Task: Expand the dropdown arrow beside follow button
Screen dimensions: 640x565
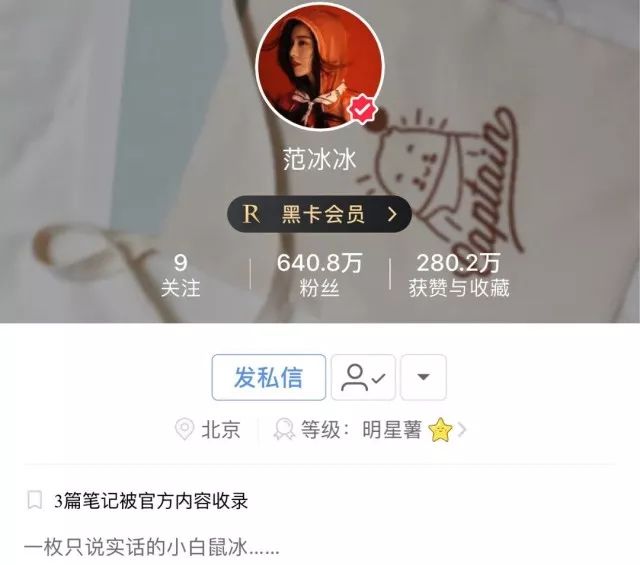Action: pyautogui.click(x=423, y=378)
